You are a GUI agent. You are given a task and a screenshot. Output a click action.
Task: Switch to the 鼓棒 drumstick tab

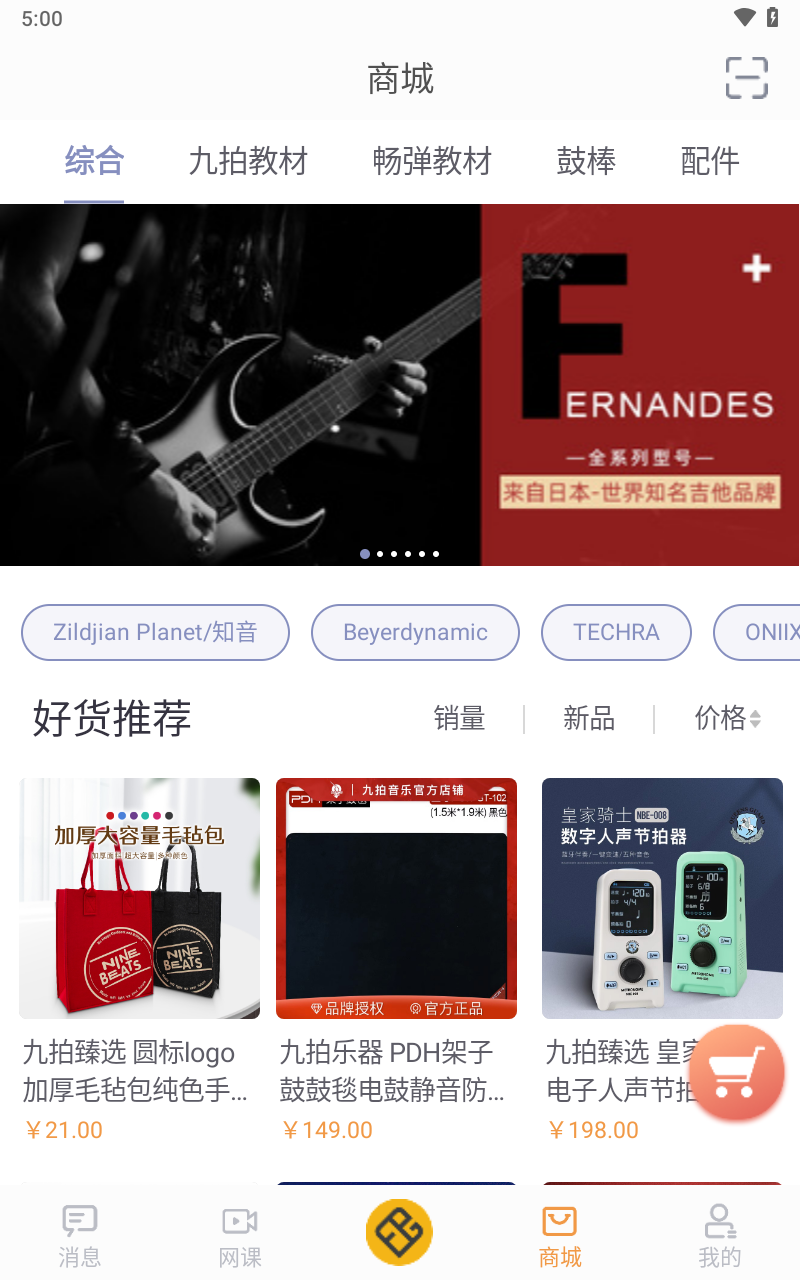(x=586, y=162)
